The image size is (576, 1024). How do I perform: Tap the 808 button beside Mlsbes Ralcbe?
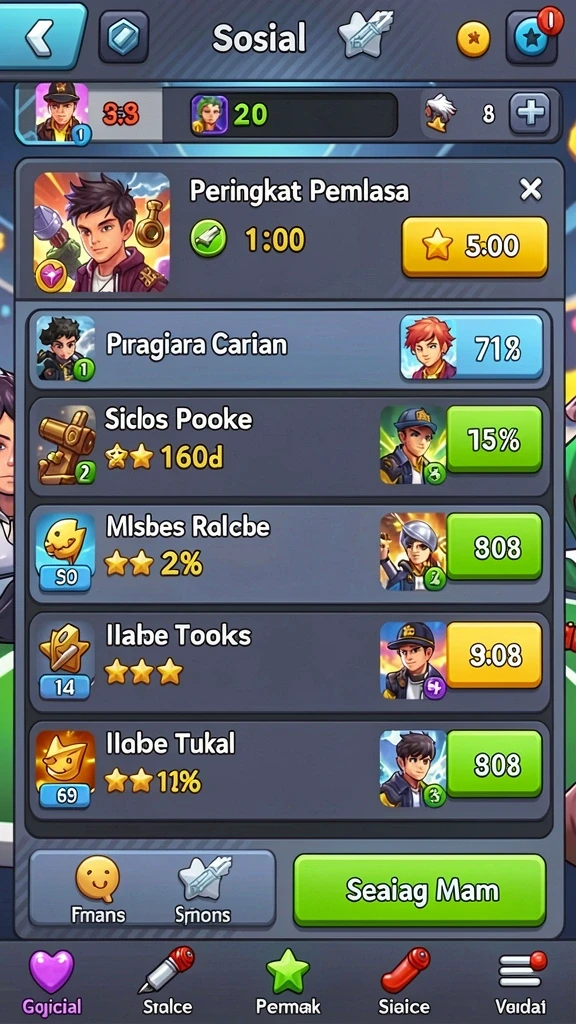[x=494, y=547]
